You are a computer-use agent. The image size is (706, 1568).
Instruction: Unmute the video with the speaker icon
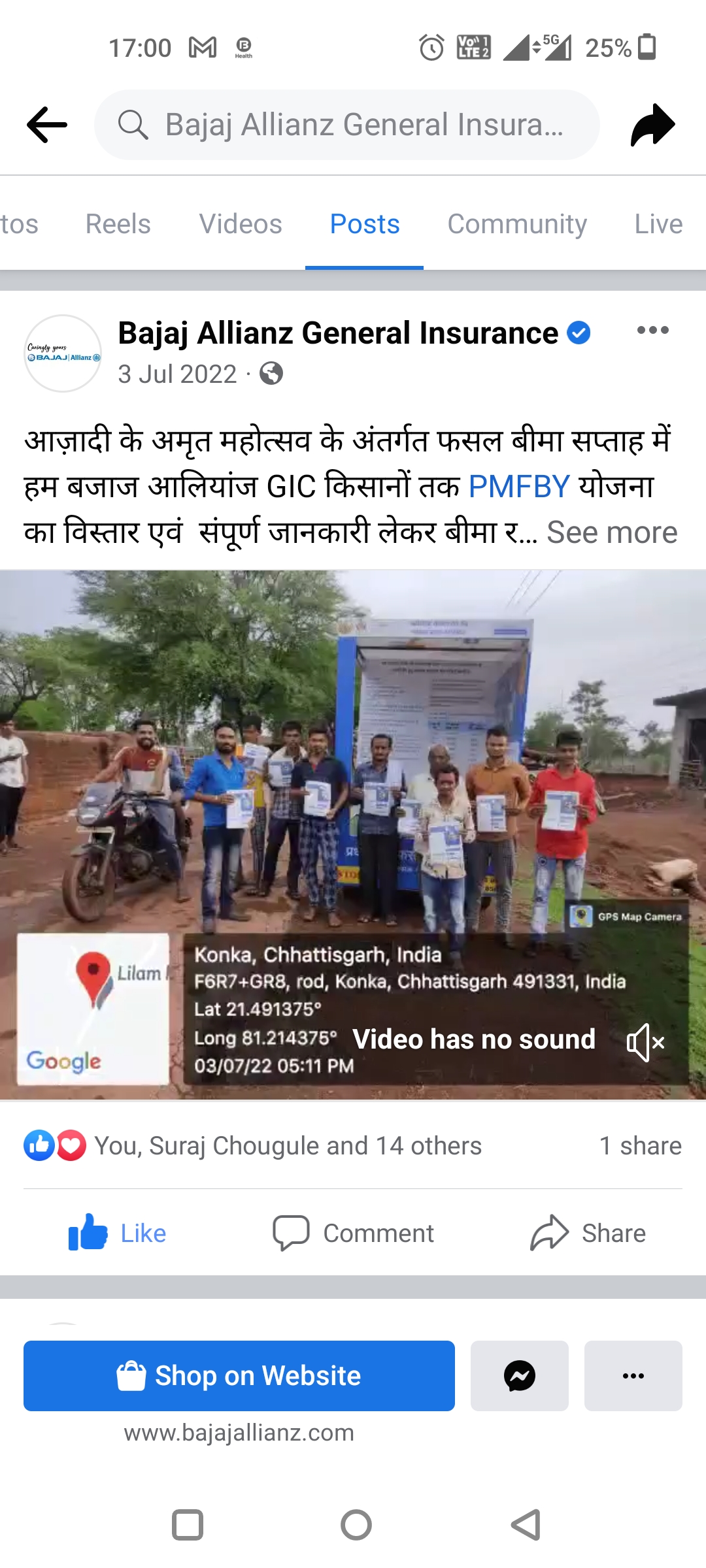(645, 1042)
